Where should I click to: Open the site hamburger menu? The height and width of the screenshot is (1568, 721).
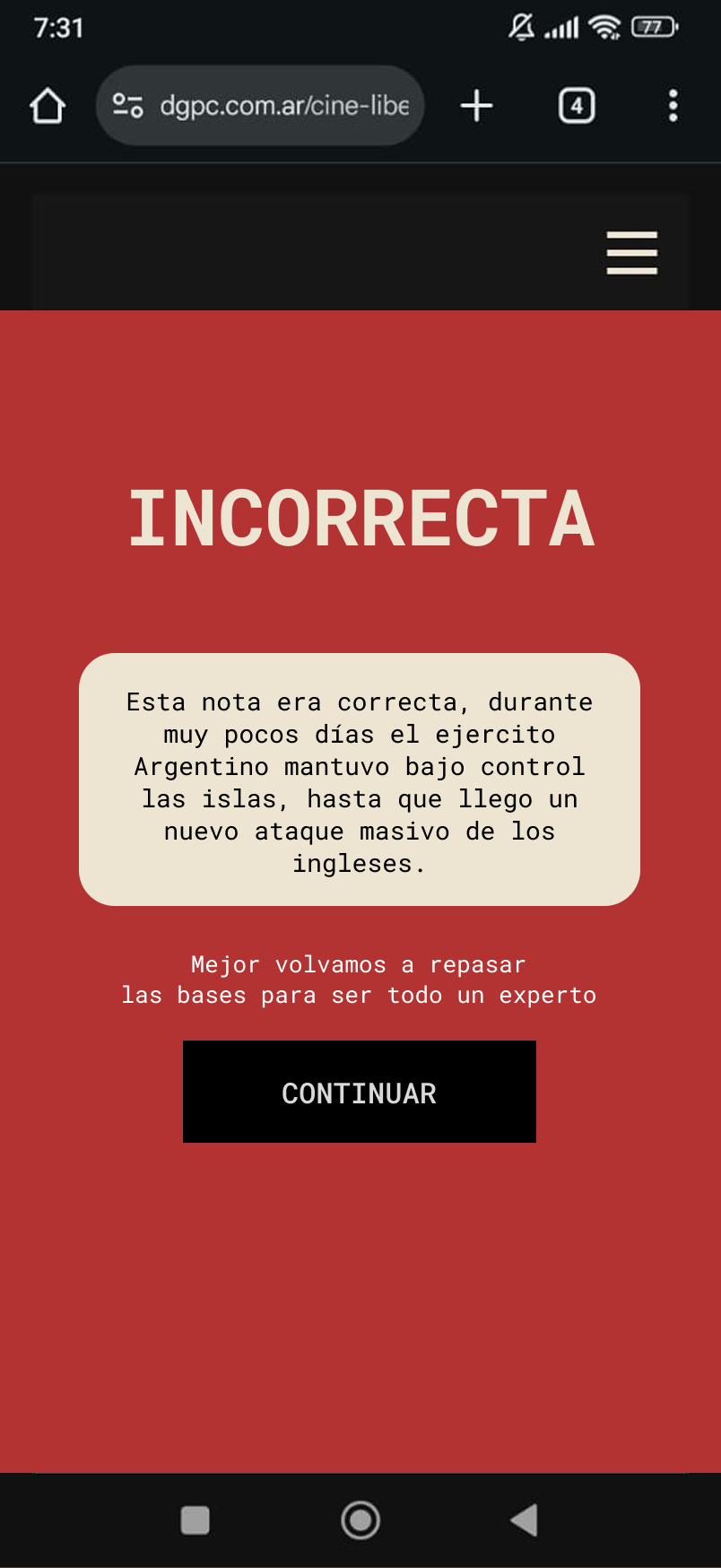631,253
